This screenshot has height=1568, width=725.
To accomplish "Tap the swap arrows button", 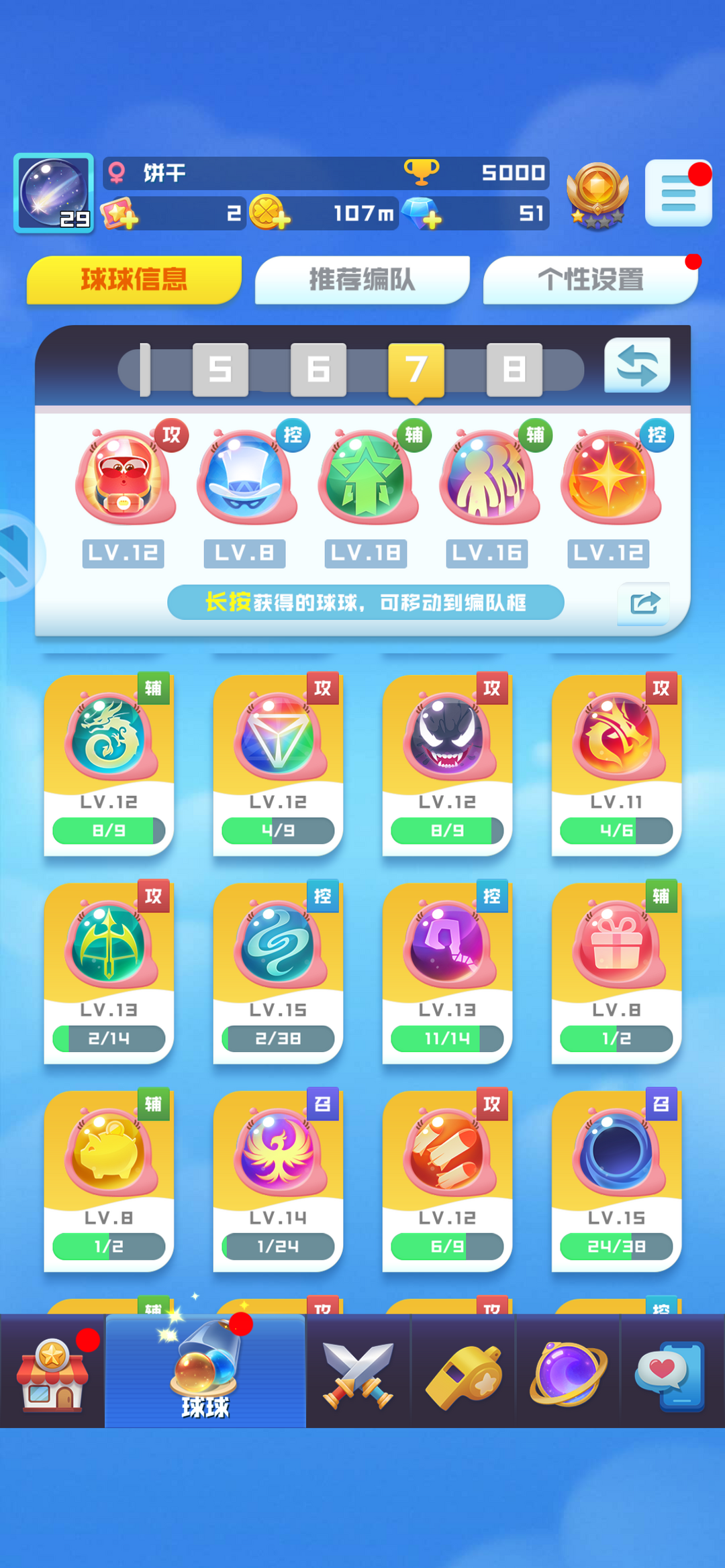I will [637, 366].
